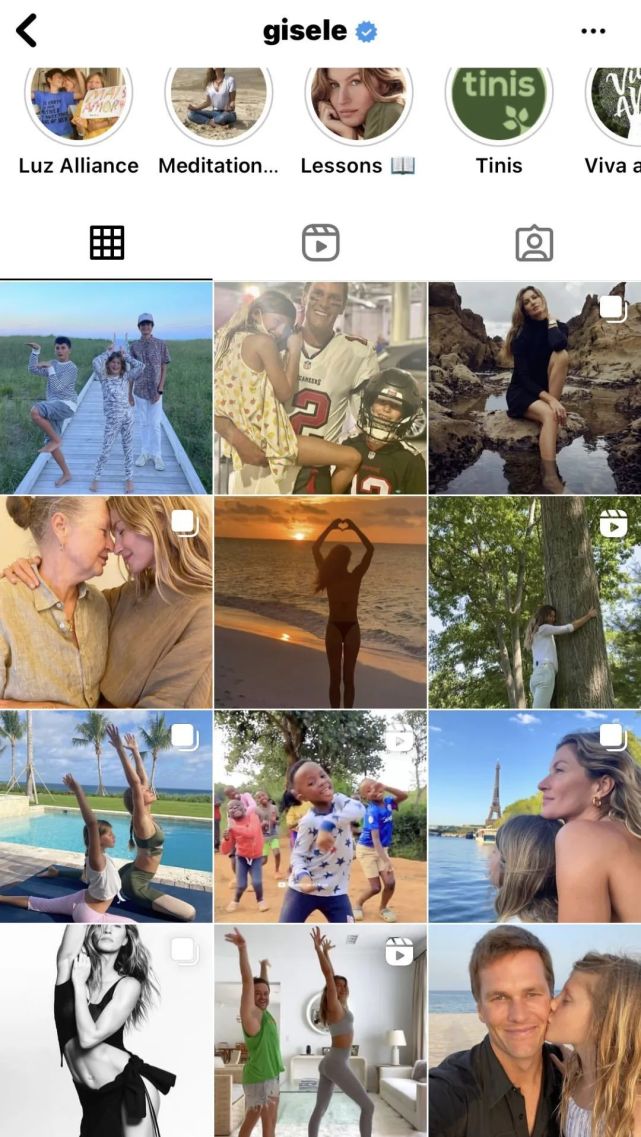Open the Luz Alliance story highlight
The width and height of the screenshot is (641, 1137).
click(x=78, y=106)
